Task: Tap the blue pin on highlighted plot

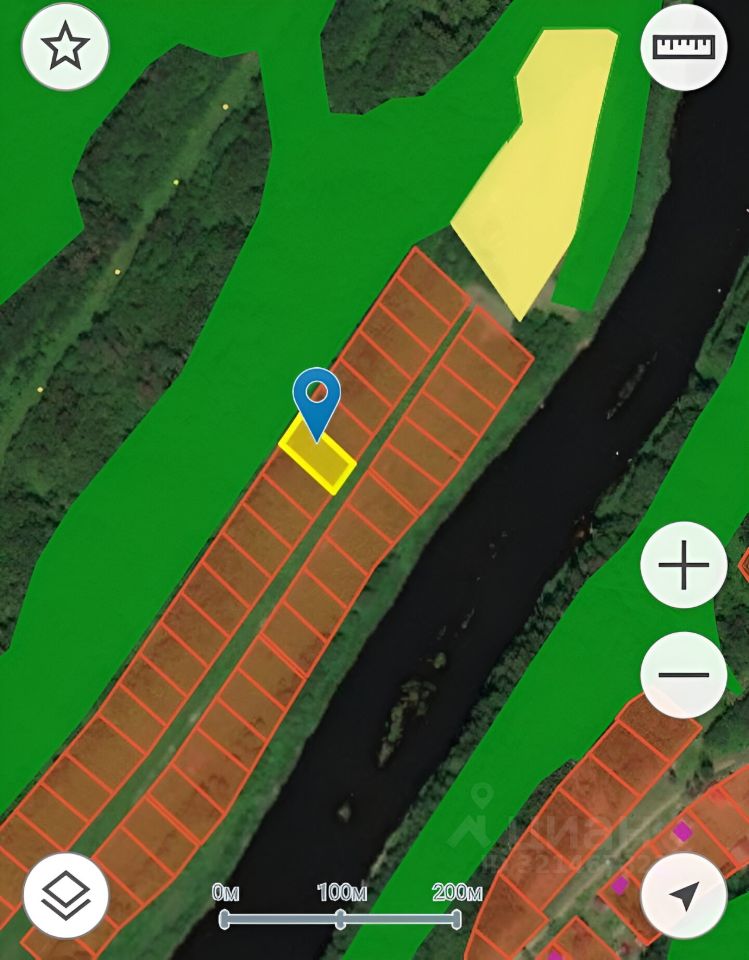Action: [316, 397]
